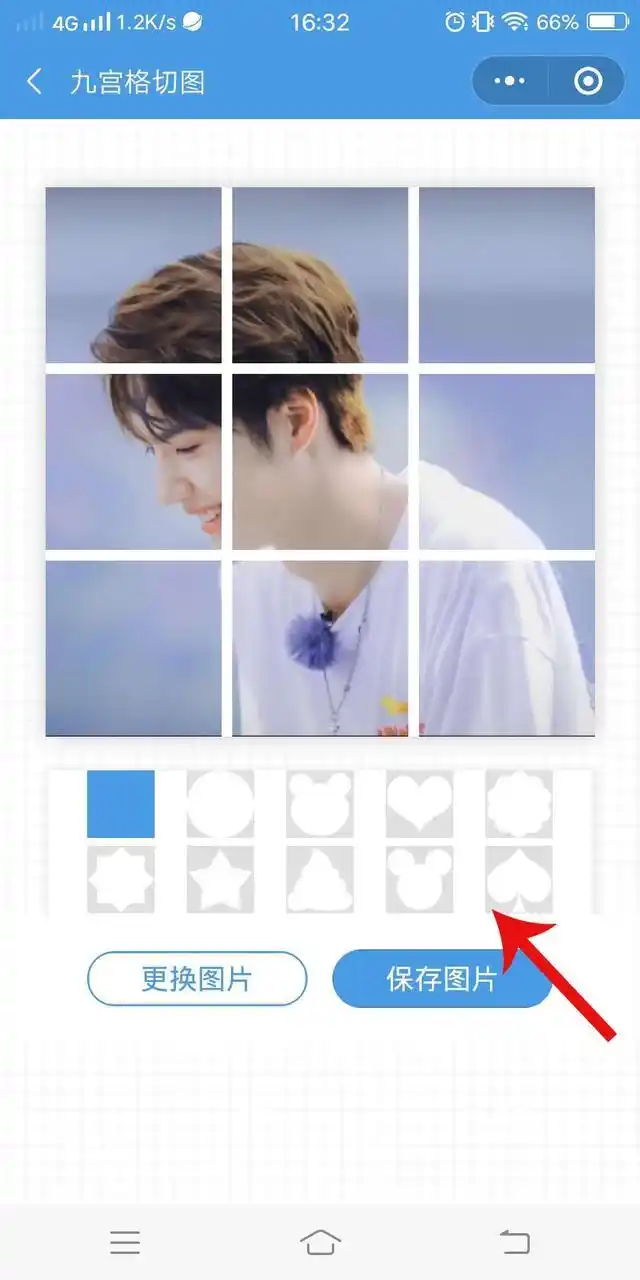Go back from 九宫格切图 page

pos(36,82)
